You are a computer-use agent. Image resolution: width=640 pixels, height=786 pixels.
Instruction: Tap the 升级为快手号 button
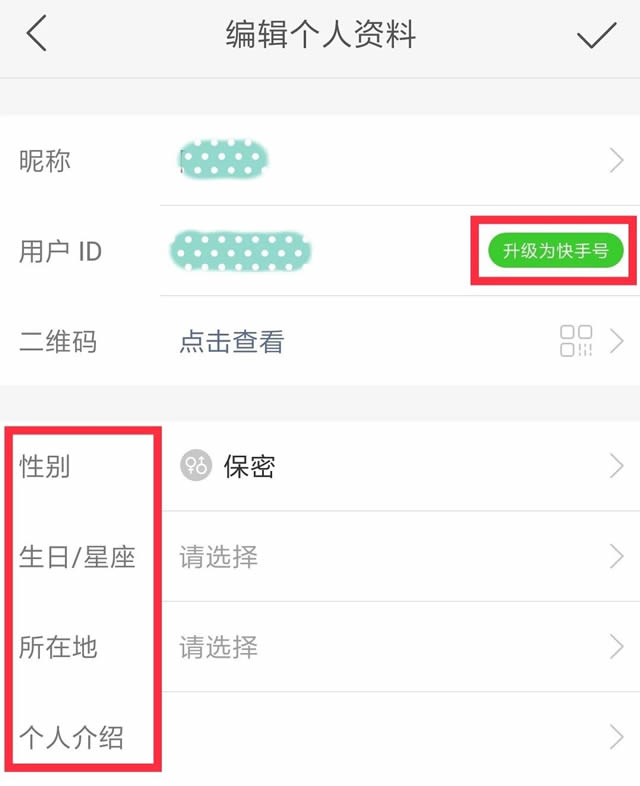[x=555, y=251]
